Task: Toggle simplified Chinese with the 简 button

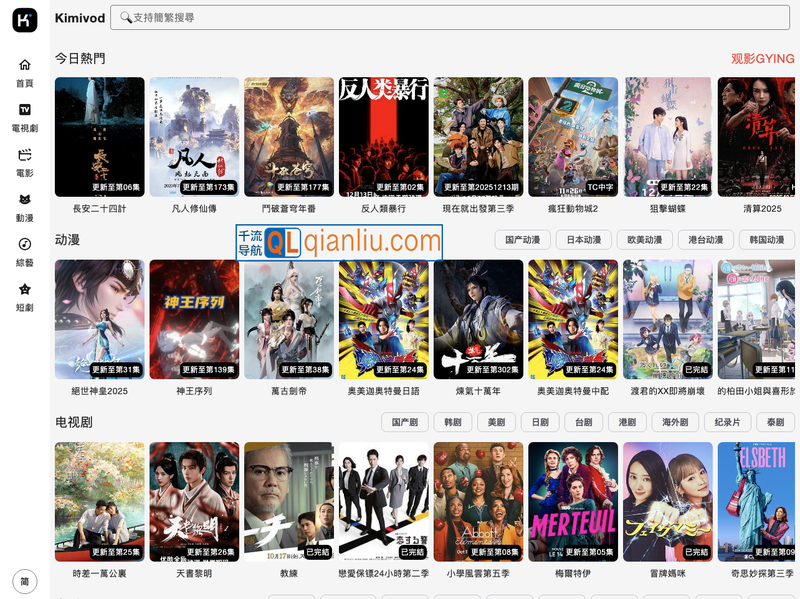Action: [x=25, y=581]
